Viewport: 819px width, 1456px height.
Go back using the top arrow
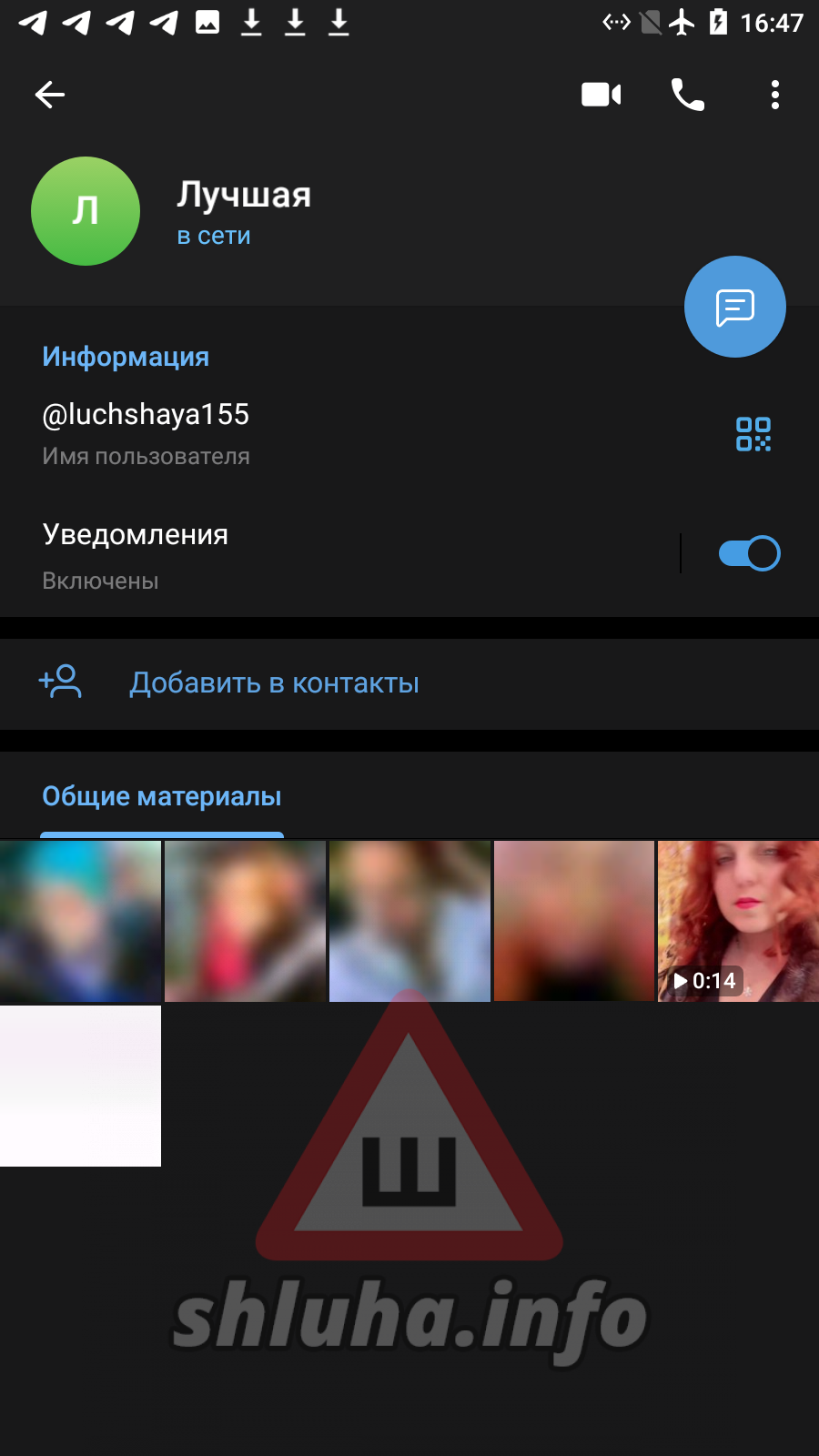pos(50,95)
